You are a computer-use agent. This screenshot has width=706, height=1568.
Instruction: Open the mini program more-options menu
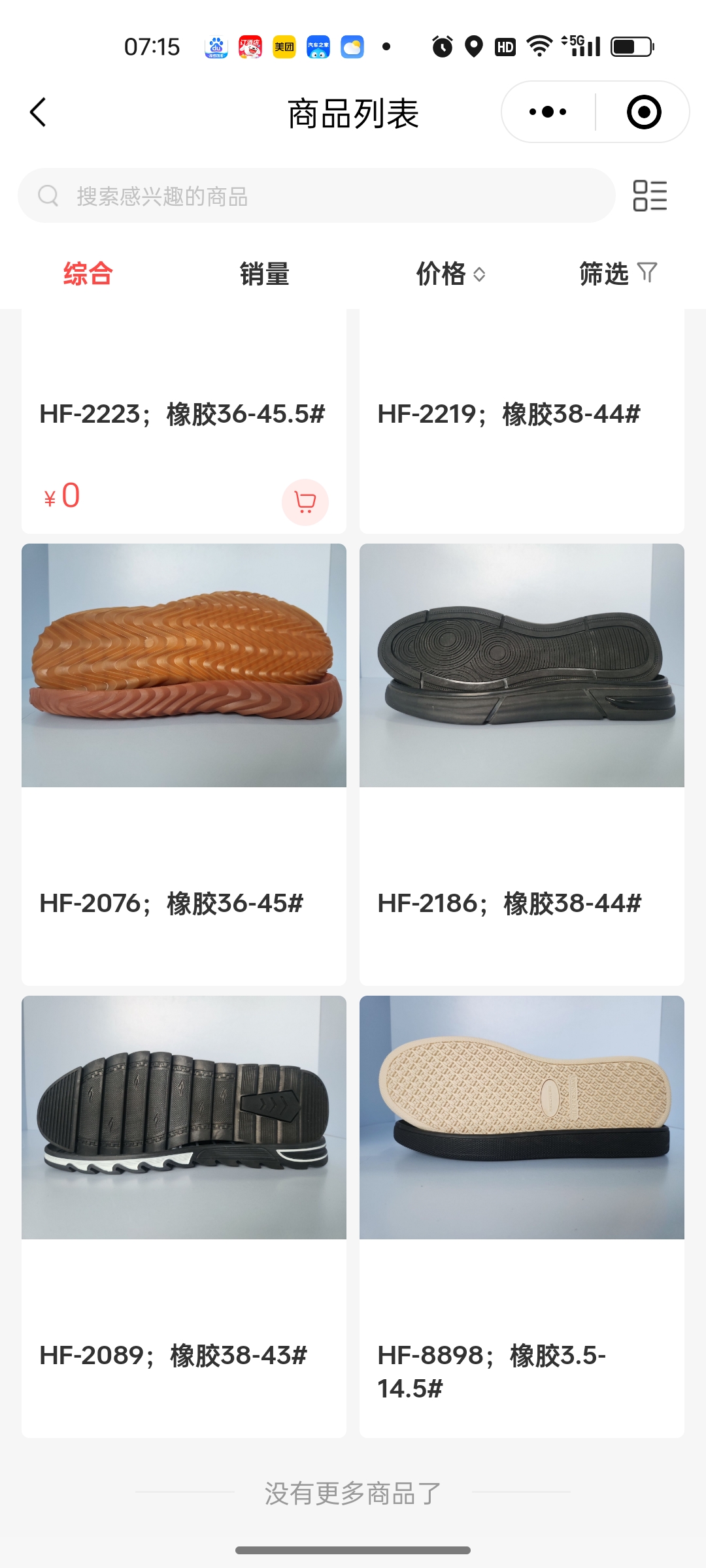point(548,112)
